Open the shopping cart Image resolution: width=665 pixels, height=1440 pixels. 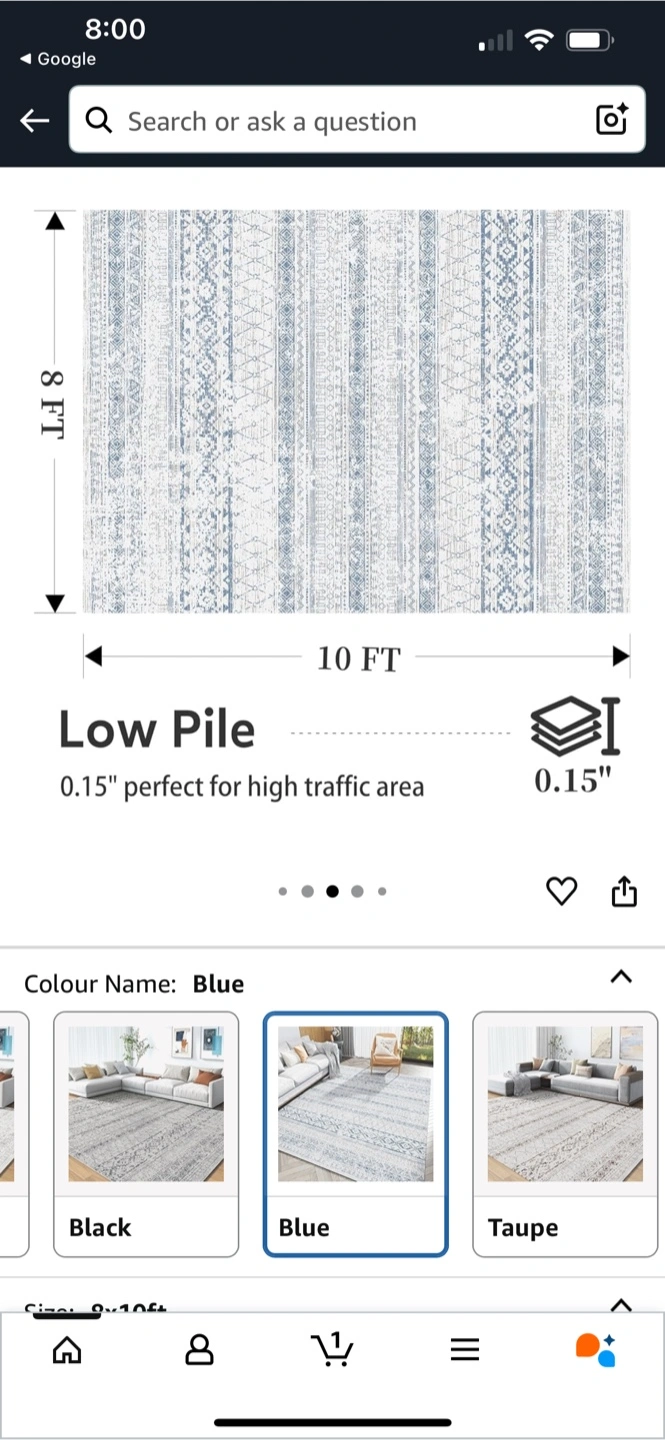333,1350
